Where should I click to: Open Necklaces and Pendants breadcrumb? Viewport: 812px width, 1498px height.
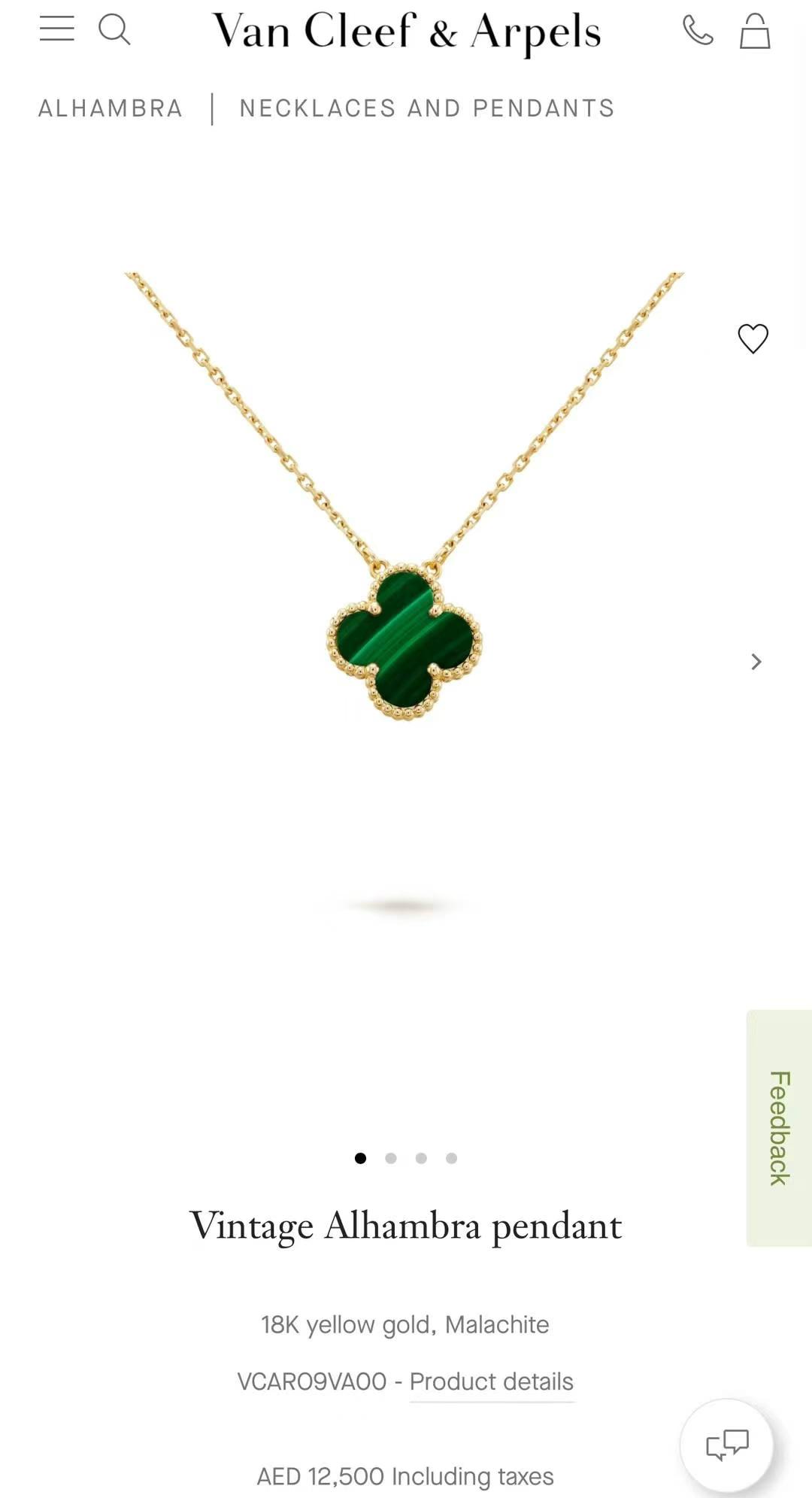427,108
